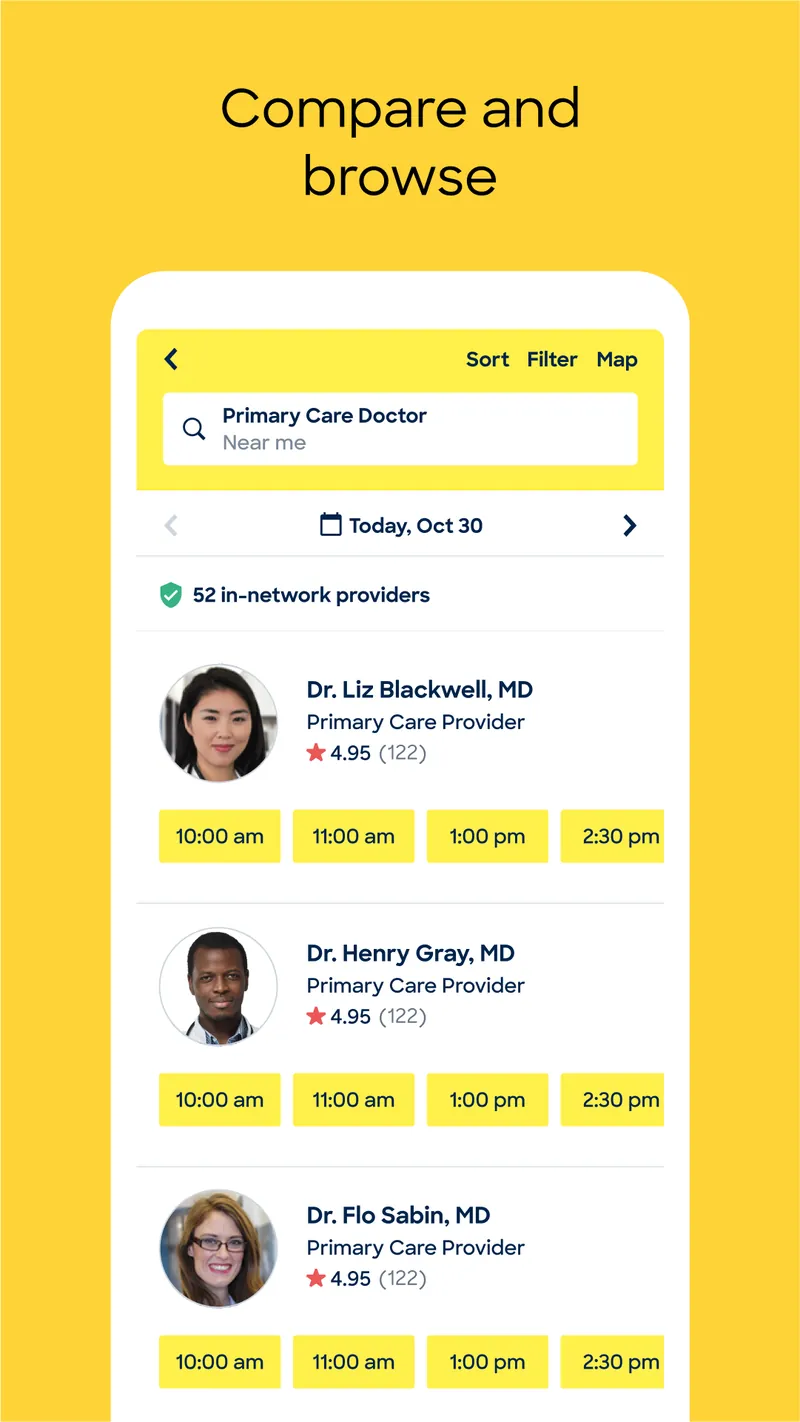Click the 52 in-network providers label
The height and width of the screenshot is (1422, 800).
pos(311,594)
